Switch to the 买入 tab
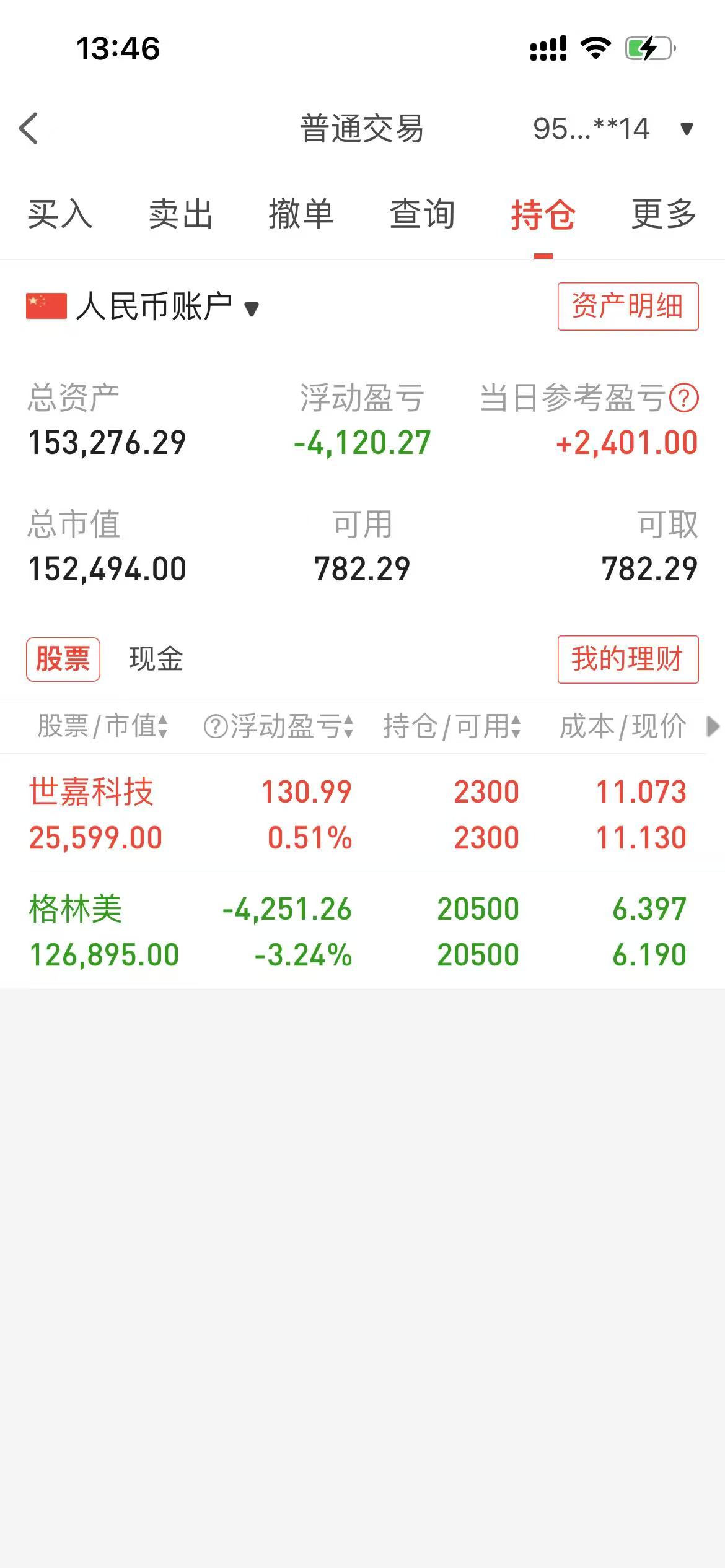Viewport: 725px width, 1568px height. click(59, 214)
